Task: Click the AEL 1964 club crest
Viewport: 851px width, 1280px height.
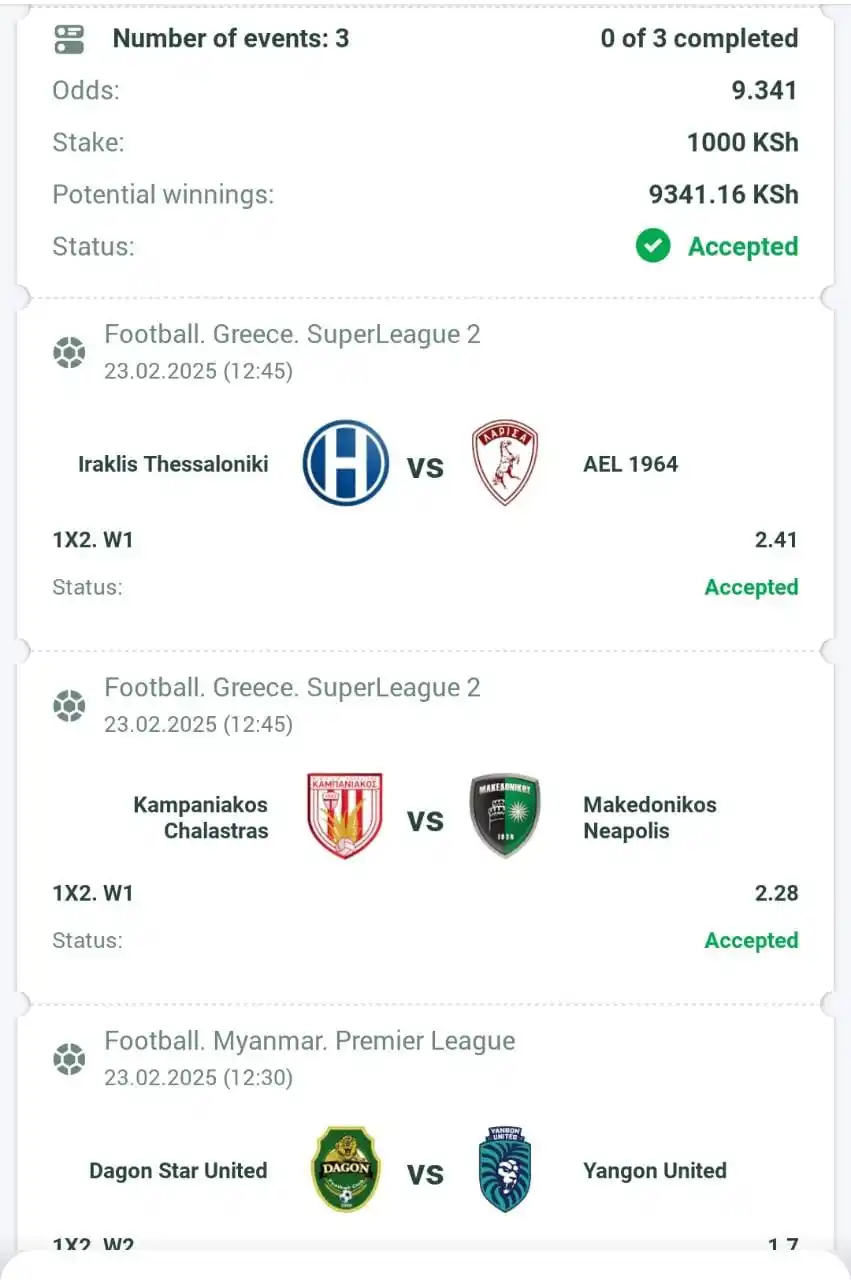Action: point(505,463)
